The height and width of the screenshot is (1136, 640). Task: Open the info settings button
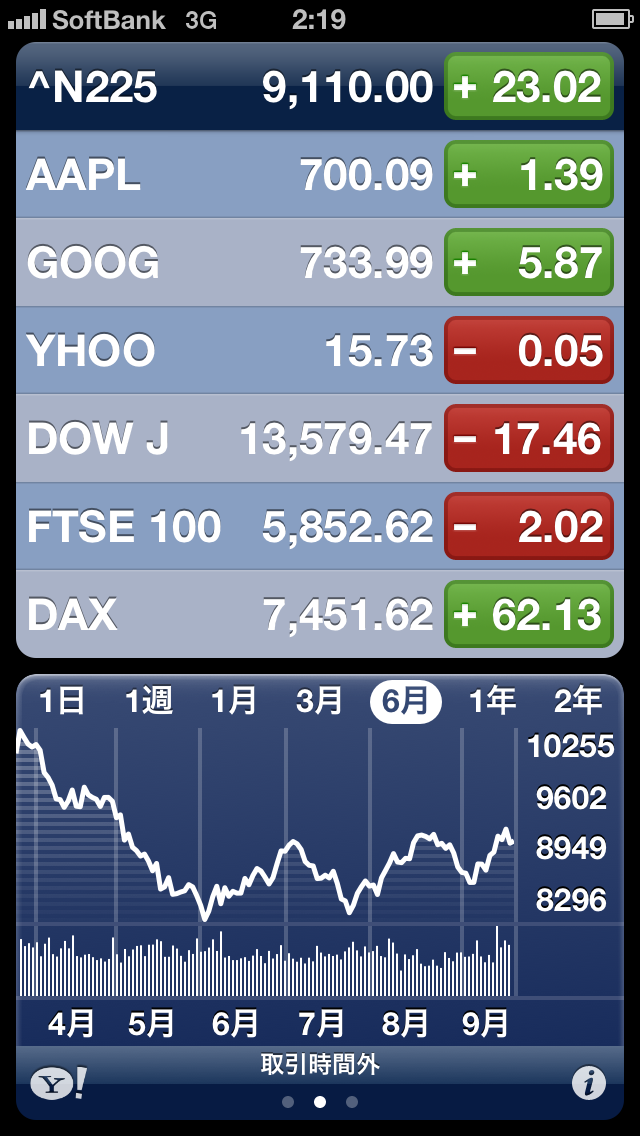589,1083
